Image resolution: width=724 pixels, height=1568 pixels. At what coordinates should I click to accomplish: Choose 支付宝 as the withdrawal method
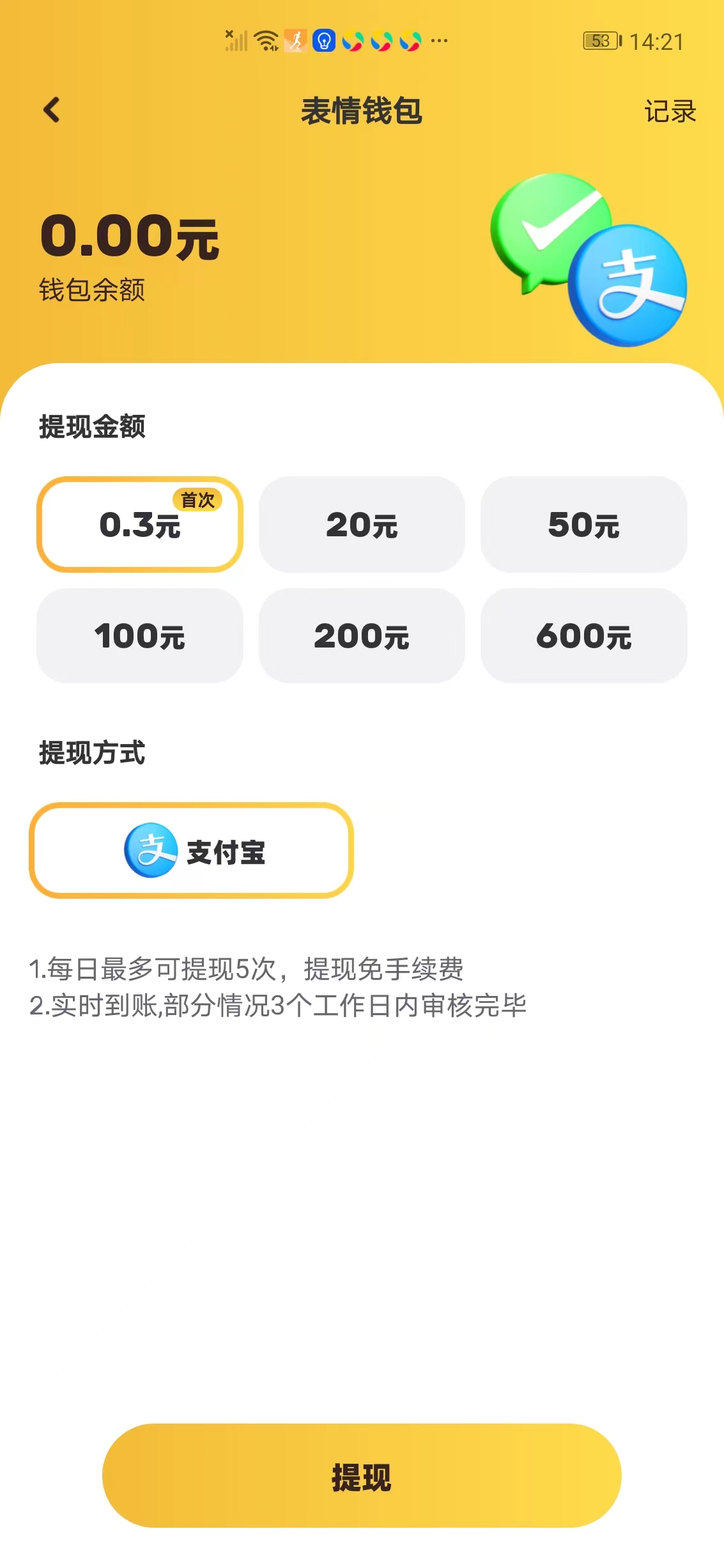point(192,851)
